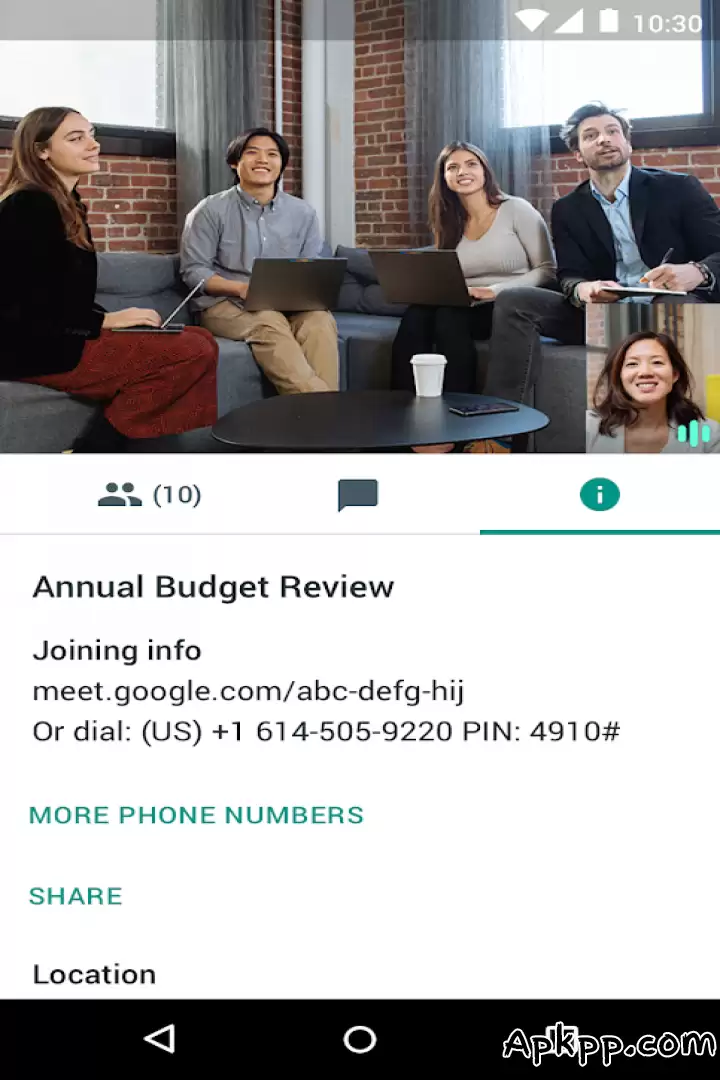The image size is (720, 1080).
Task: Mute your microphone via self-view indicator
Action: [694, 433]
